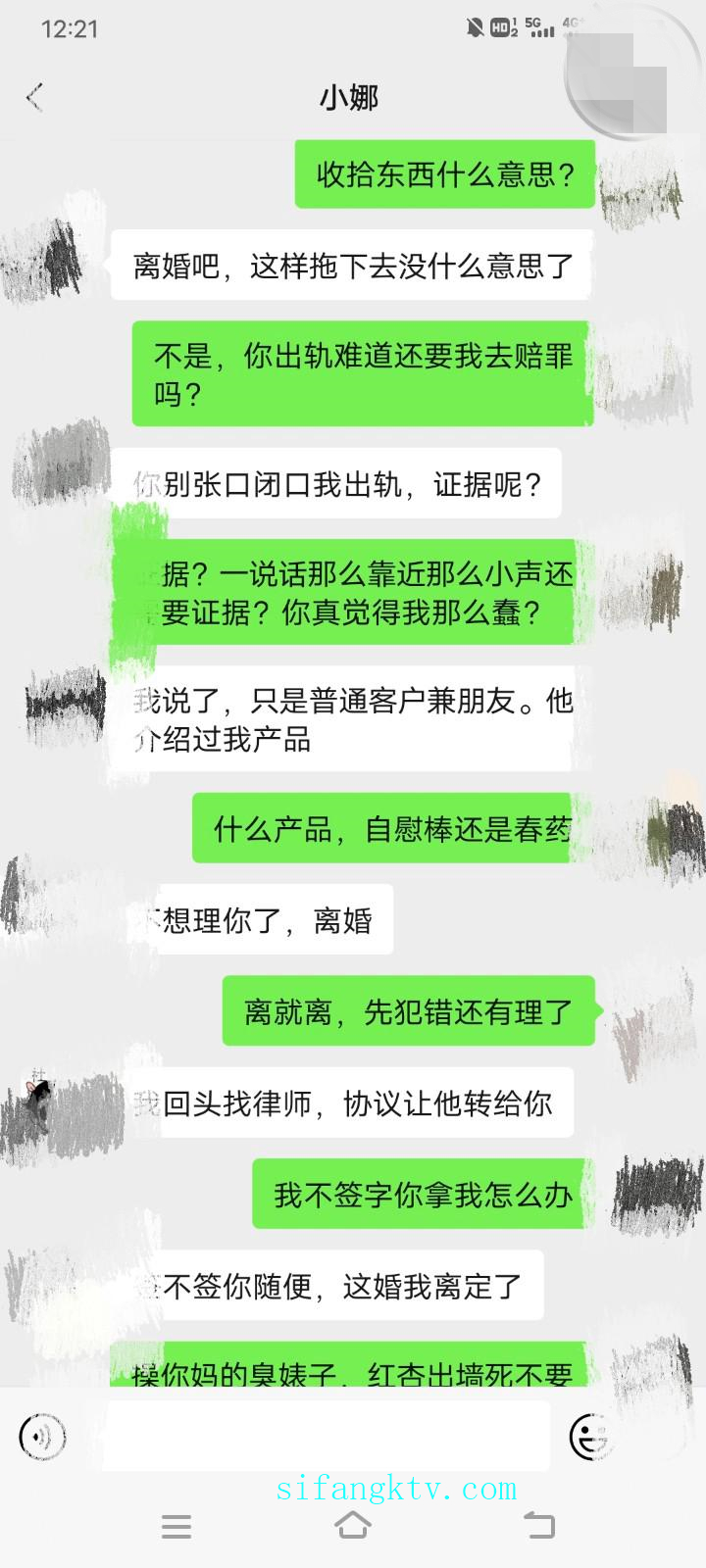The height and width of the screenshot is (1568, 706).
Task: Switch to voice message input
Action: coord(42,1437)
